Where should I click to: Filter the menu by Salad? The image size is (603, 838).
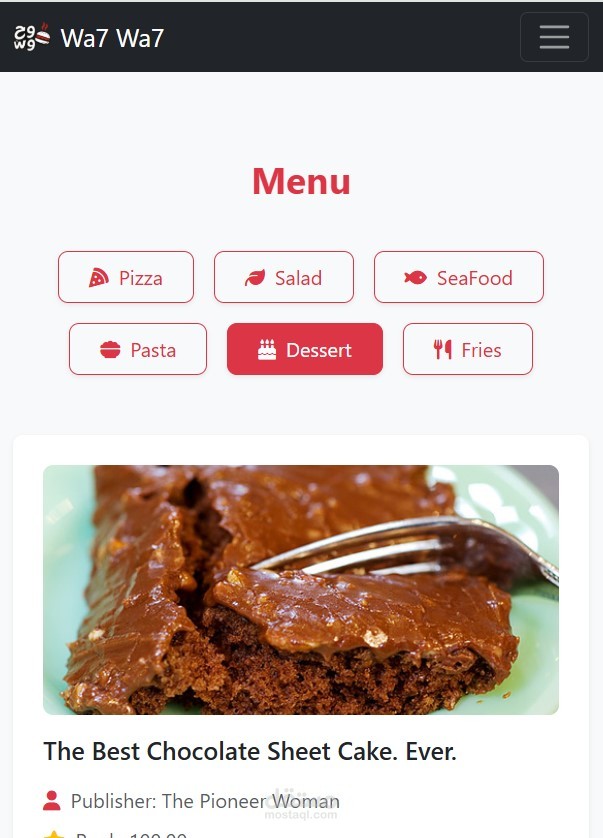284,277
